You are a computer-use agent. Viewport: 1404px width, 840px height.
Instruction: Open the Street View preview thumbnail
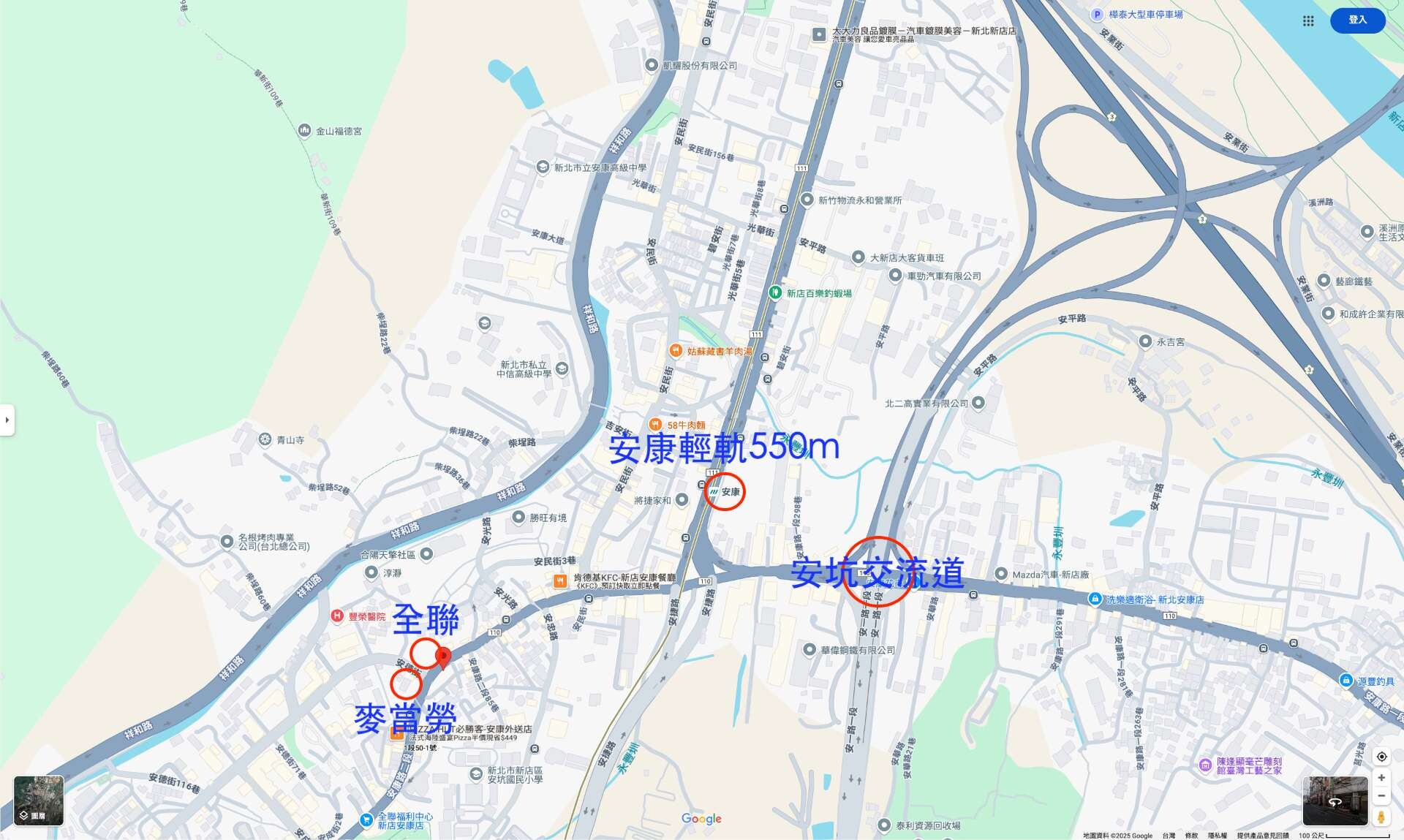pos(1335,801)
